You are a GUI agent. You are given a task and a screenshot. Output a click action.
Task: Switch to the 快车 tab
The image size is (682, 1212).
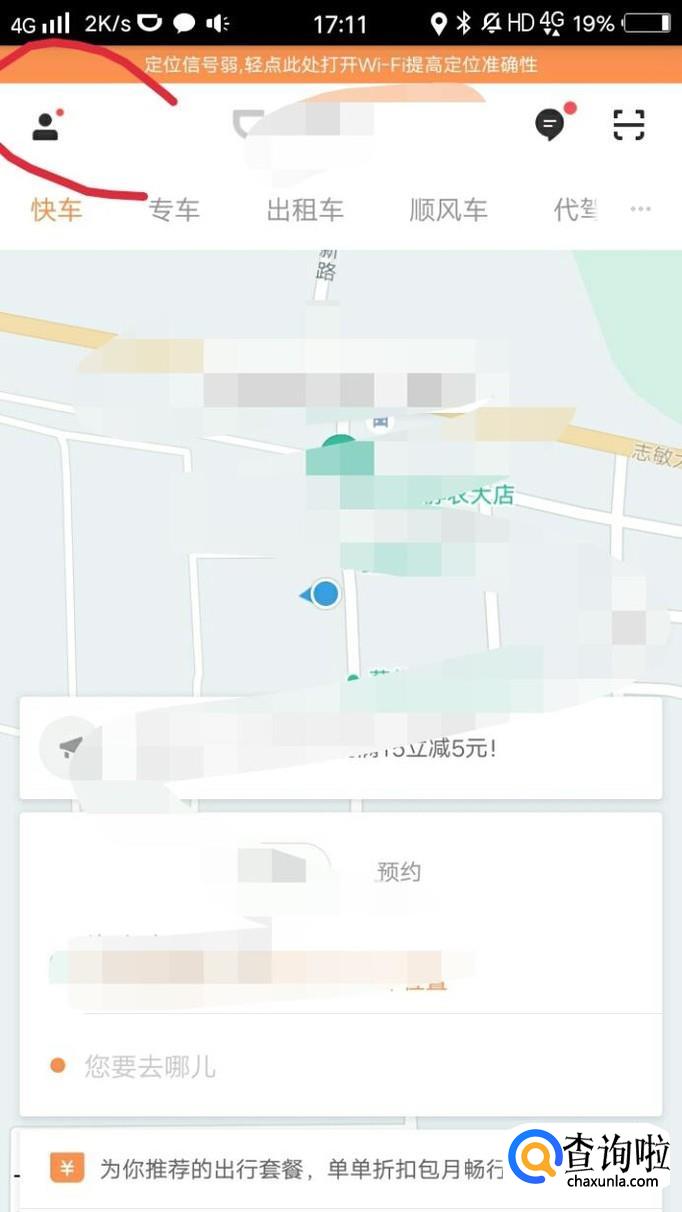pos(56,210)
